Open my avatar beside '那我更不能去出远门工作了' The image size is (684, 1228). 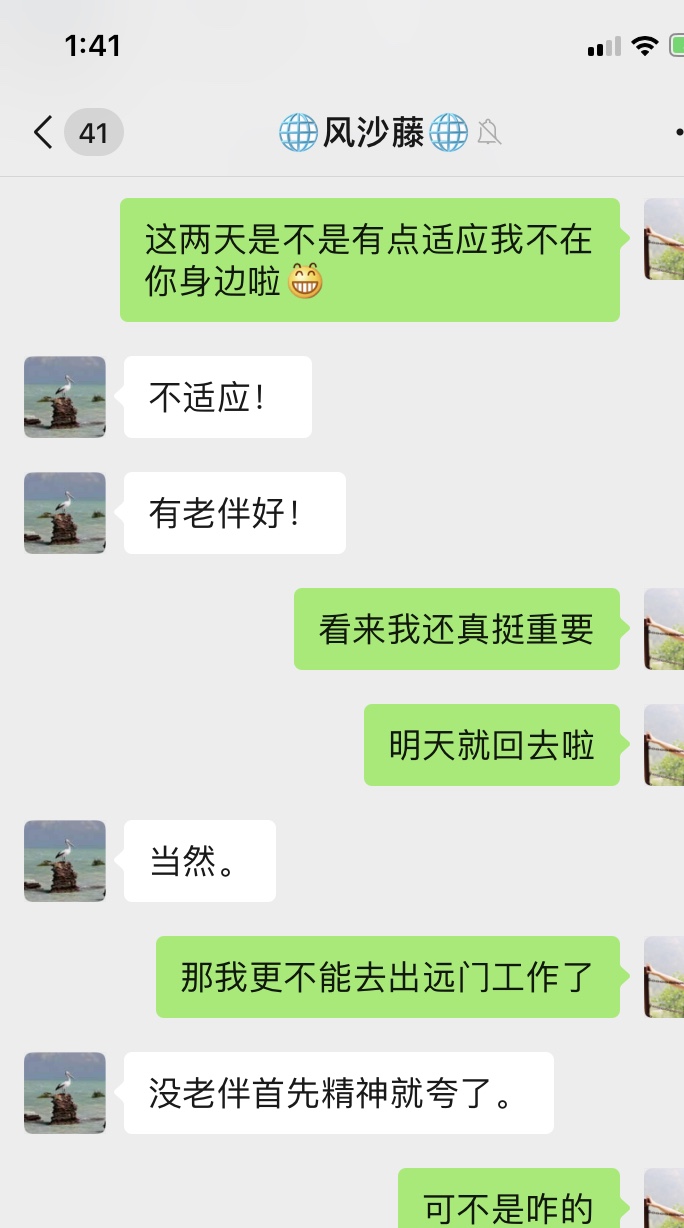tap(665, 977)
